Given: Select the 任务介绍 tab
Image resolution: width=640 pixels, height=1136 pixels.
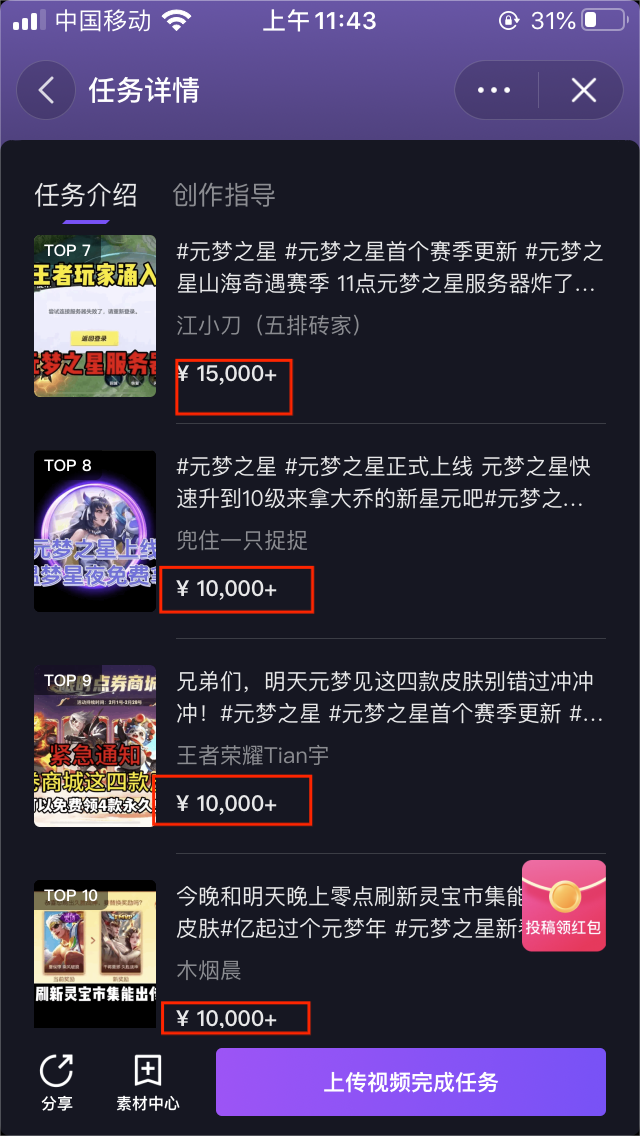Looking at the screenshot, I should point(86,194).
